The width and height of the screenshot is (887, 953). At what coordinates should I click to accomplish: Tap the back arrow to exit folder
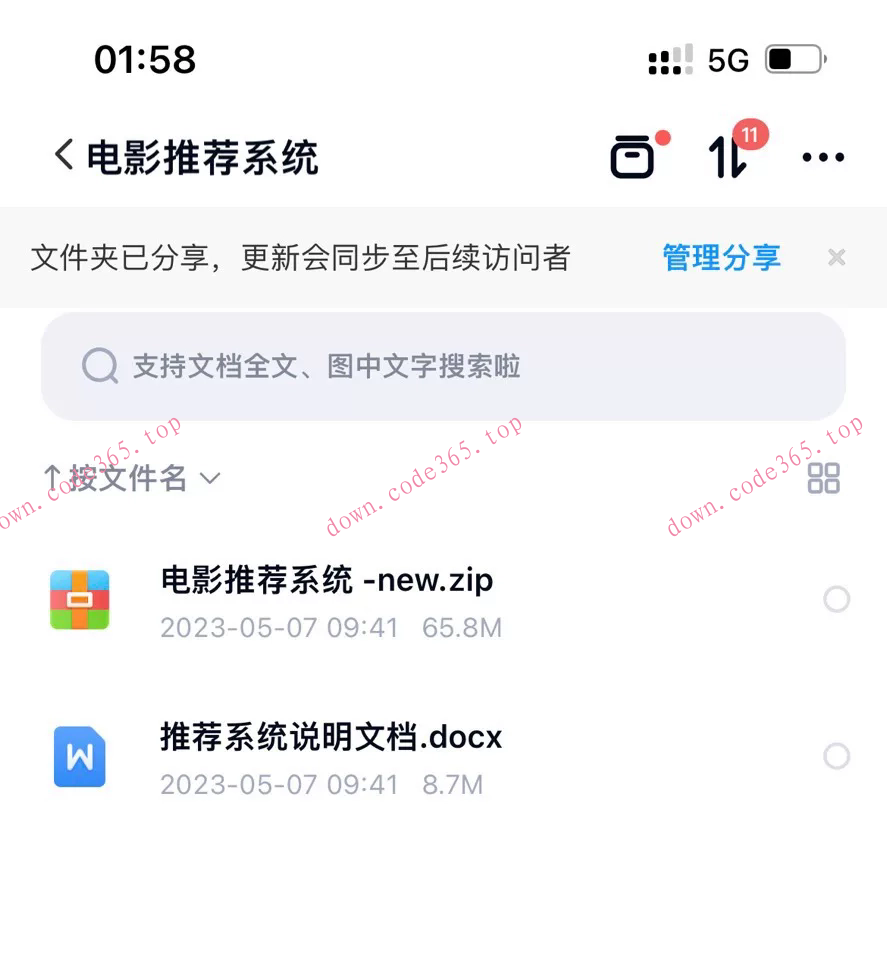[x=62, y=155]
